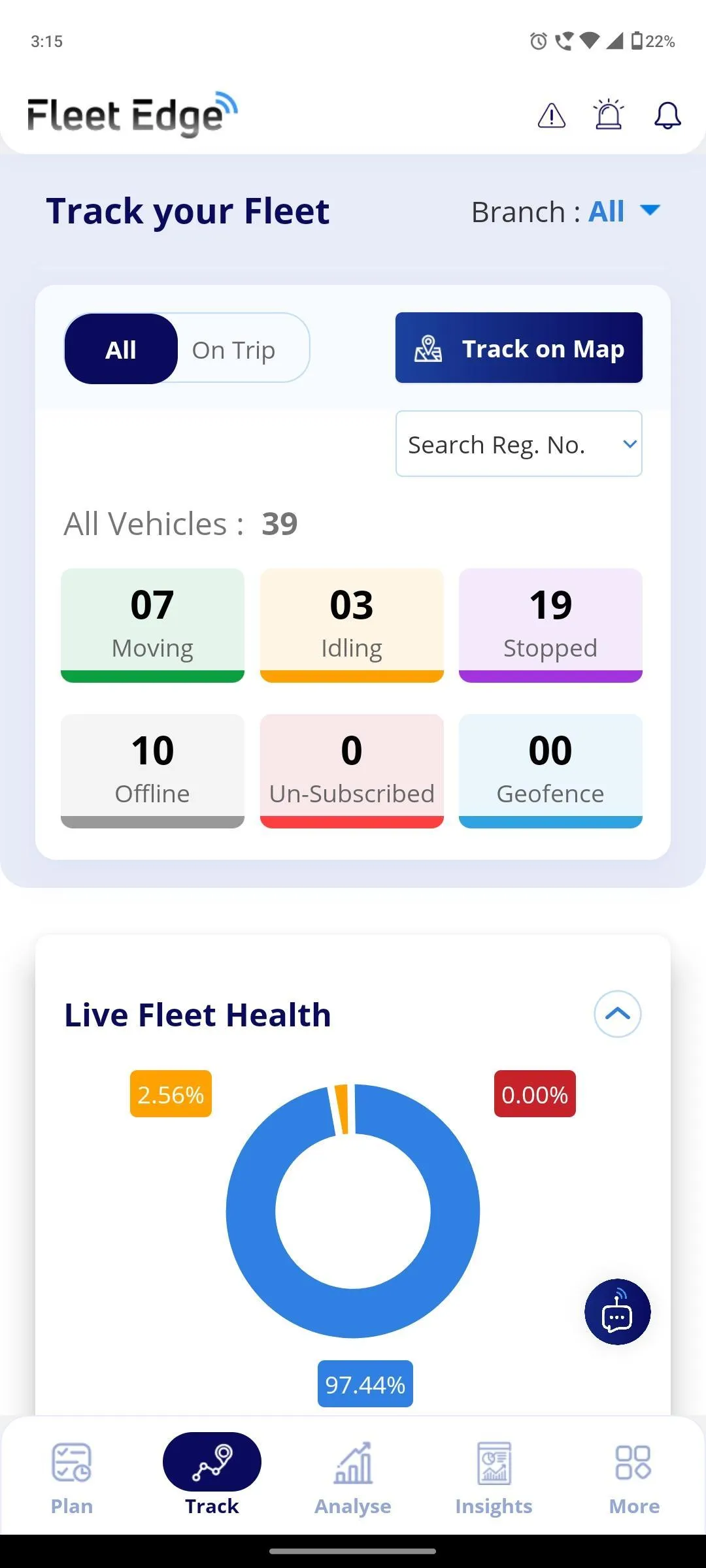The width and height of the screenshot is (706, 1568).
Task: Select the All vehicles segment
Action: 121,350
